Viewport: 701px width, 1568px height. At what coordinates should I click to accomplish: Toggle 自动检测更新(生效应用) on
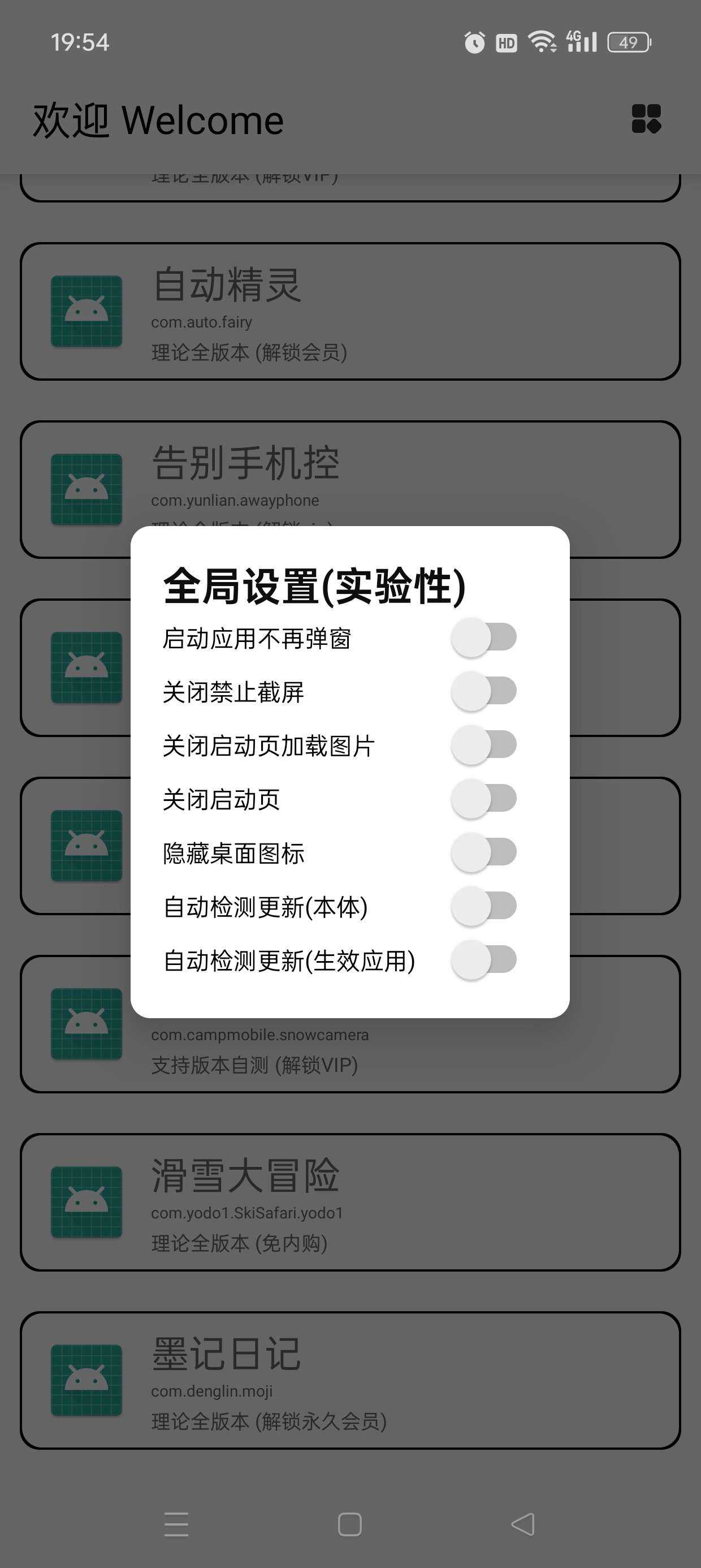[x=484, y=959]
